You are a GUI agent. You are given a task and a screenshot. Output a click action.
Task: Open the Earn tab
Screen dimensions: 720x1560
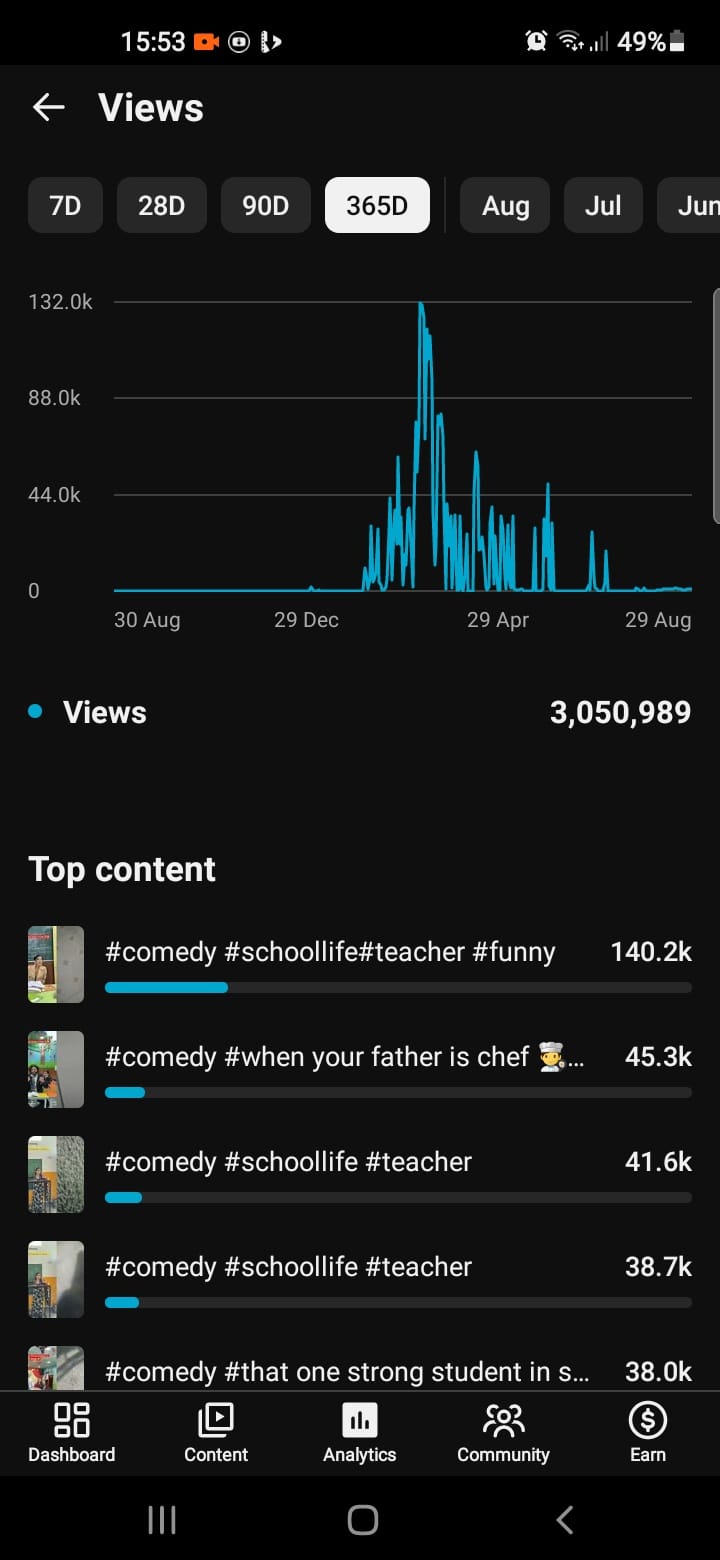click(648, 1433)
